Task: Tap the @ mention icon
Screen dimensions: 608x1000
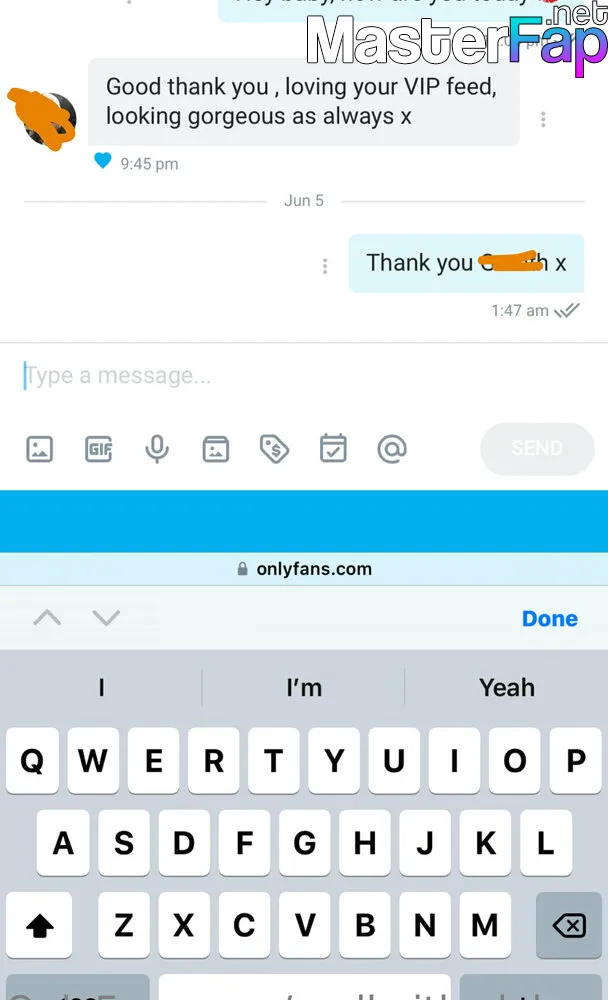Action: pos(392,449)
